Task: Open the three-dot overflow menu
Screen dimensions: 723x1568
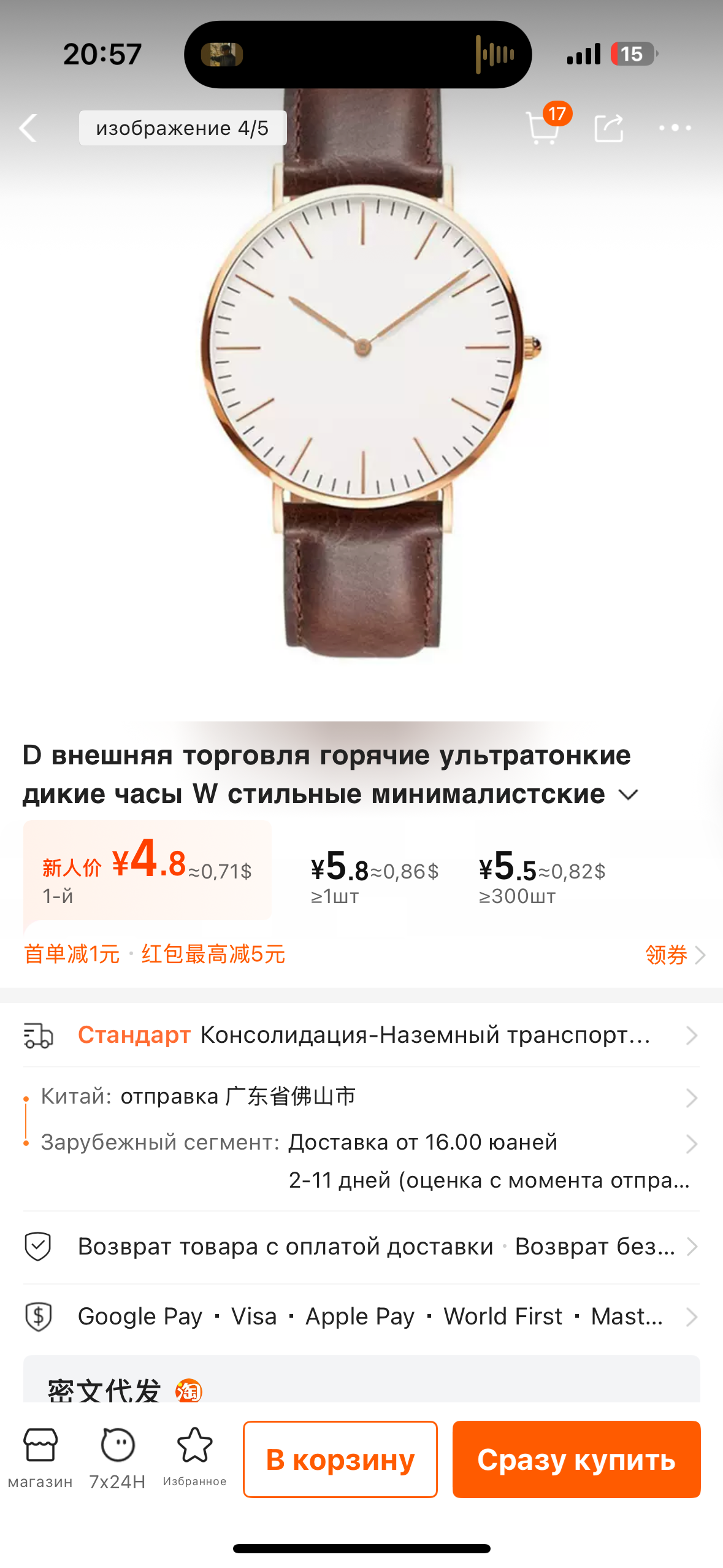Action: coord(675,128)
